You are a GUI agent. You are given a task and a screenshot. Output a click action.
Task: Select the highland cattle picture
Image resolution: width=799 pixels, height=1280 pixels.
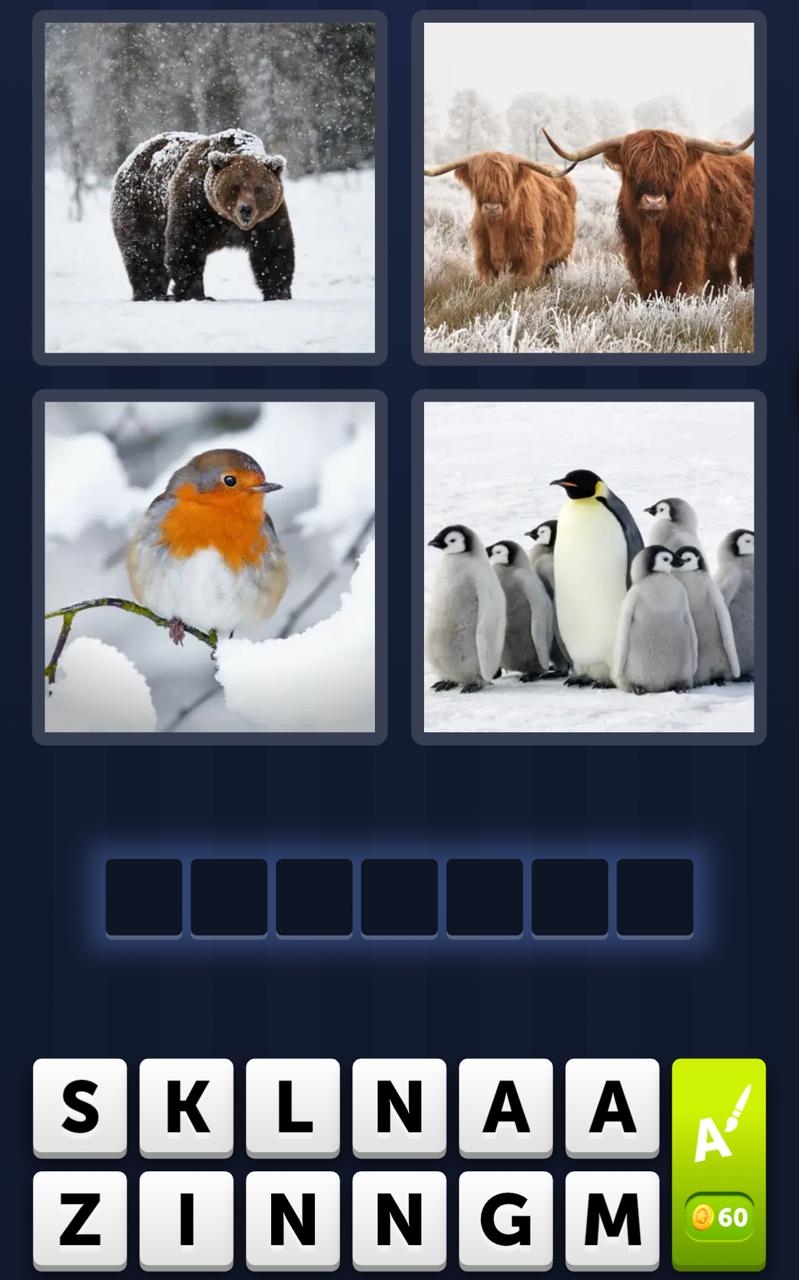587,188
